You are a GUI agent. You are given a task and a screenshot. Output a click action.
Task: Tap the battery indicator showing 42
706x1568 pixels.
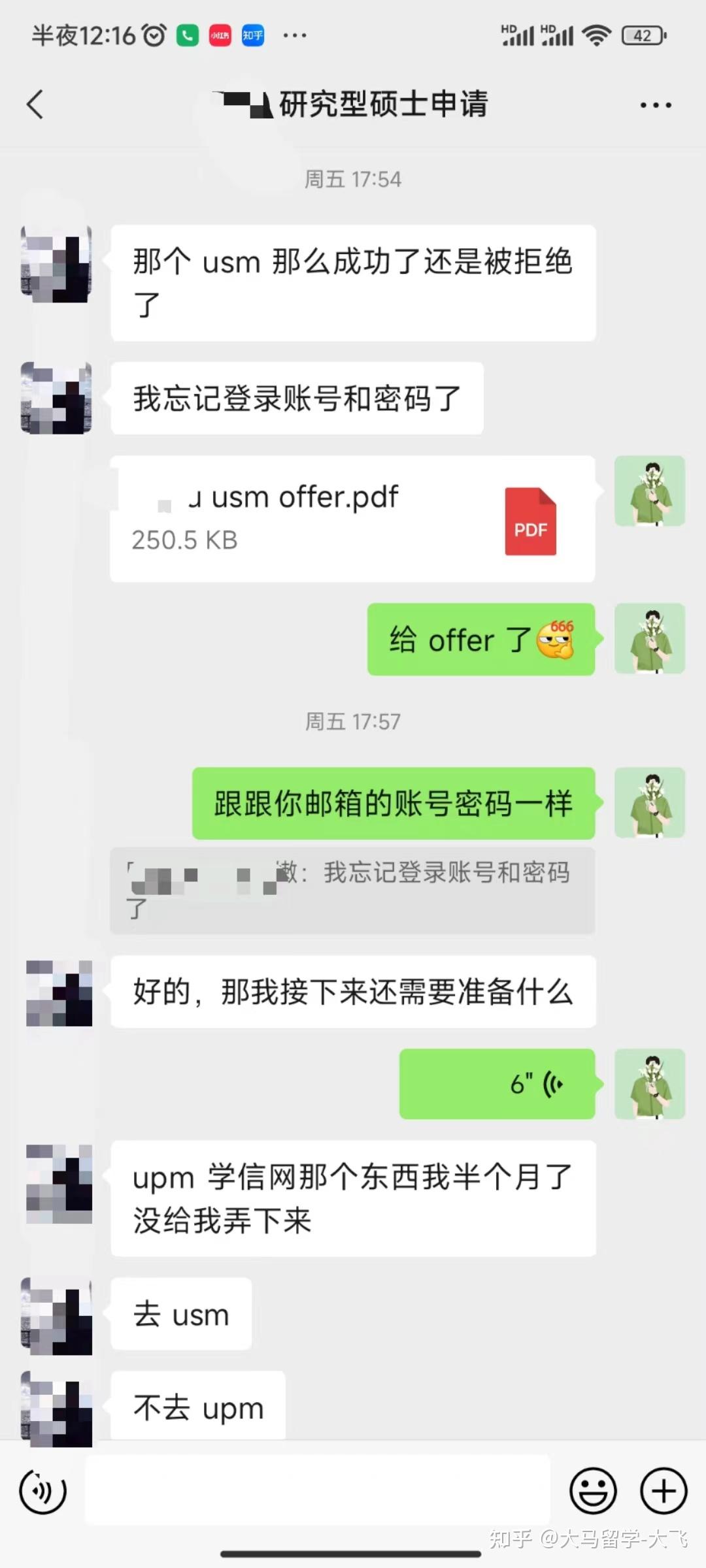tap(644, 35)
